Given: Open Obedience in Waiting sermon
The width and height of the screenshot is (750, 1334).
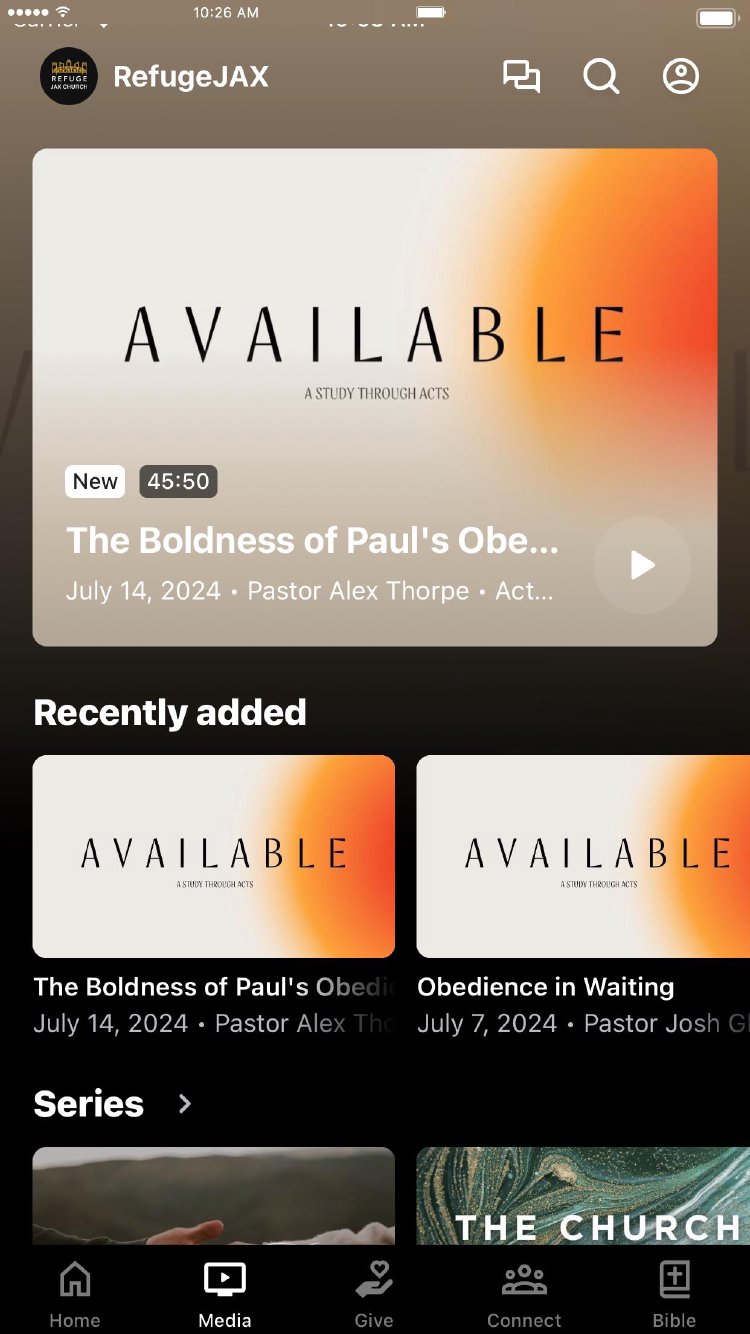Looking at the screenshot, I should click(x=582, y=856).
